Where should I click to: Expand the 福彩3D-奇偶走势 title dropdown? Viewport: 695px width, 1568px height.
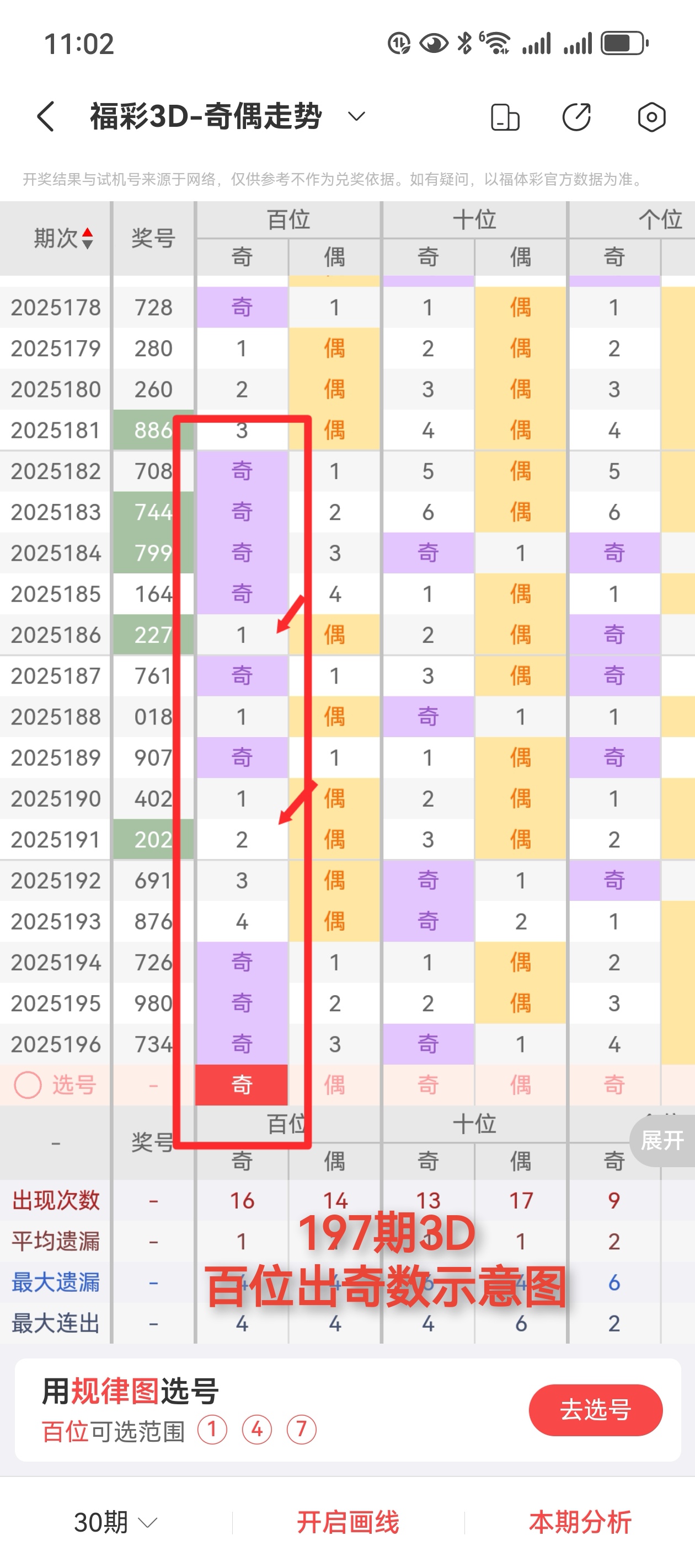[356, 116]
